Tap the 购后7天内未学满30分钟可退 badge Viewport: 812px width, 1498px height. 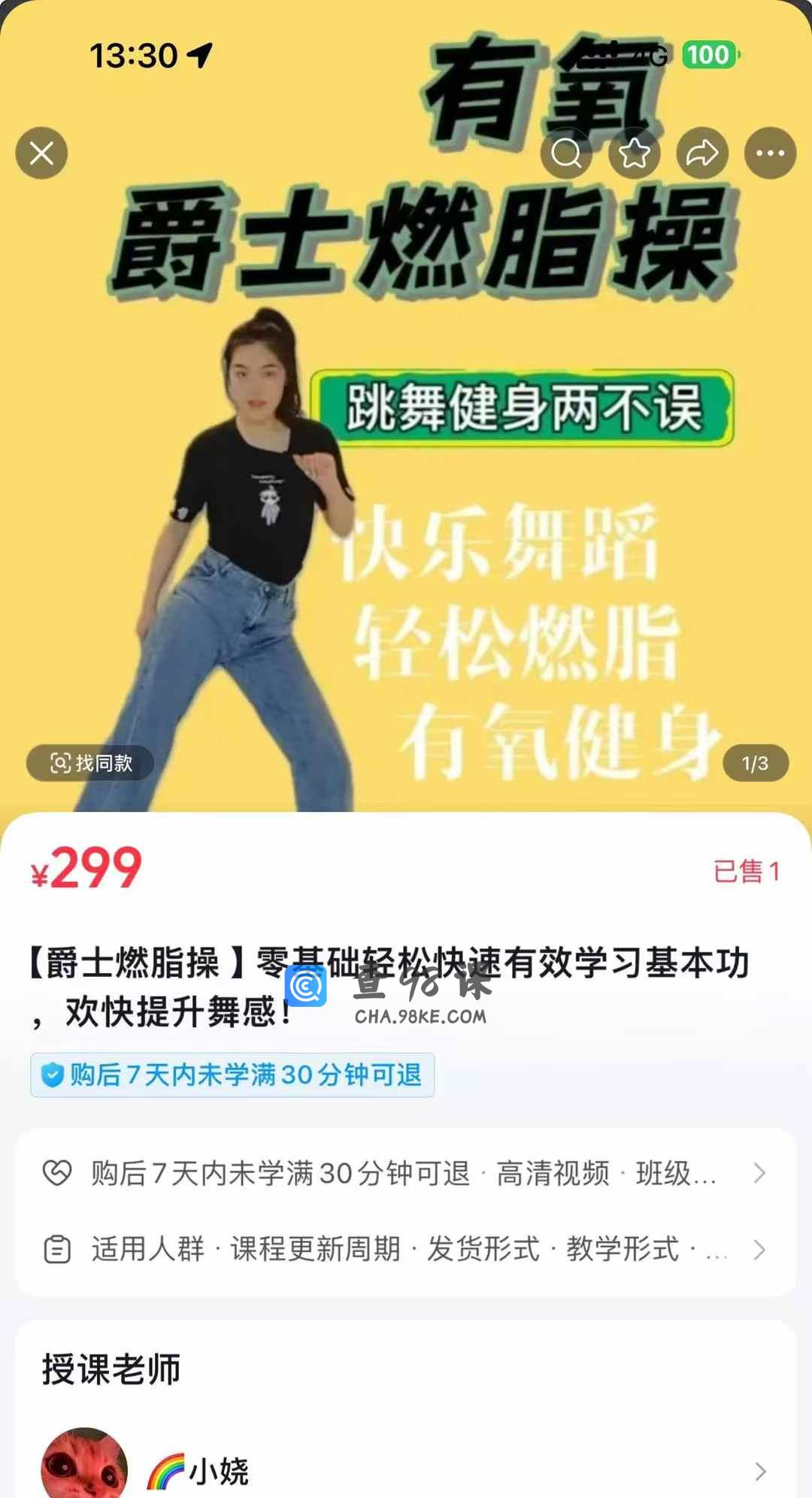point(232,1075)
